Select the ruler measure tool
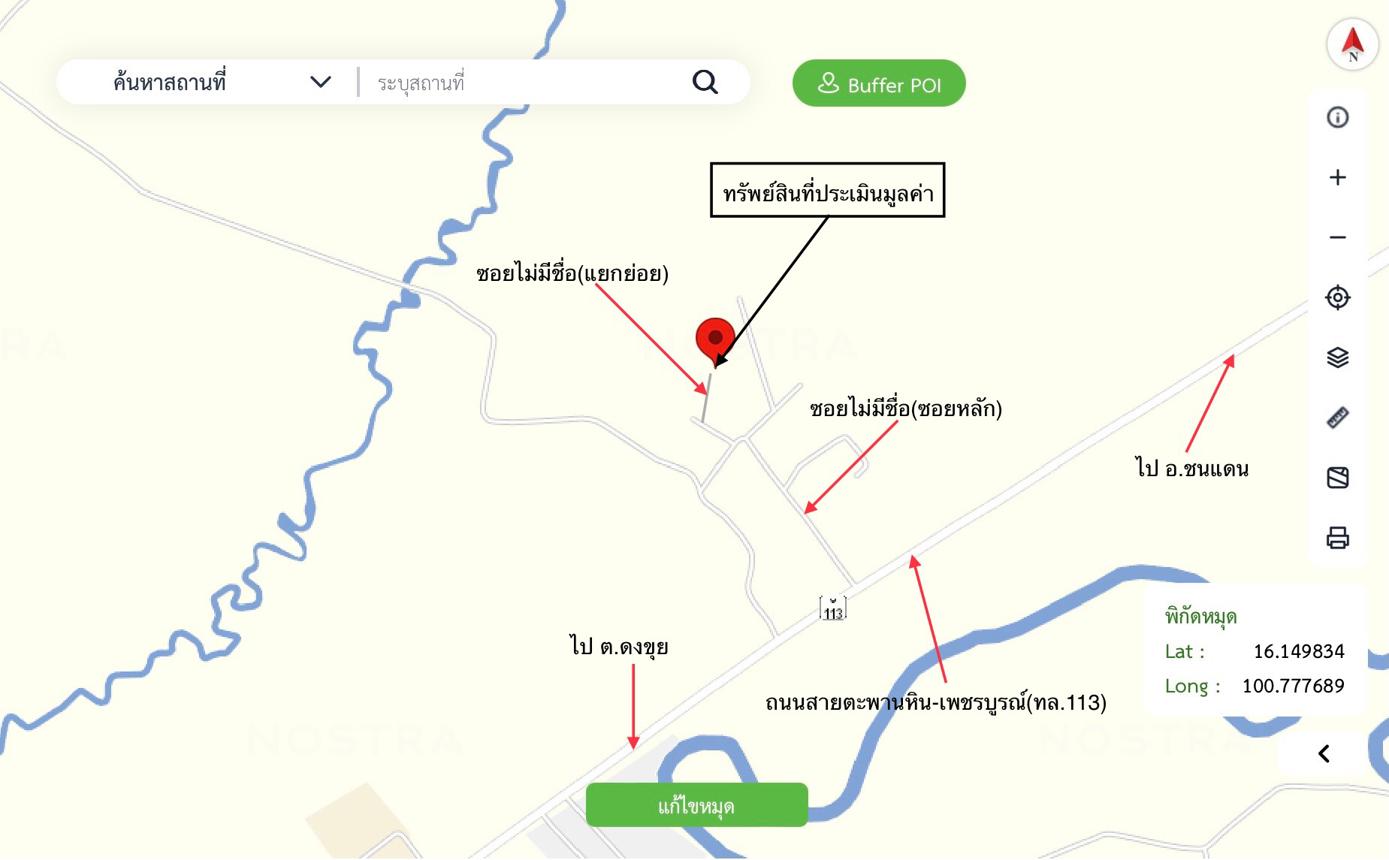The width and height of the screenshot is (1389, 860). (x=1337, y=418)
